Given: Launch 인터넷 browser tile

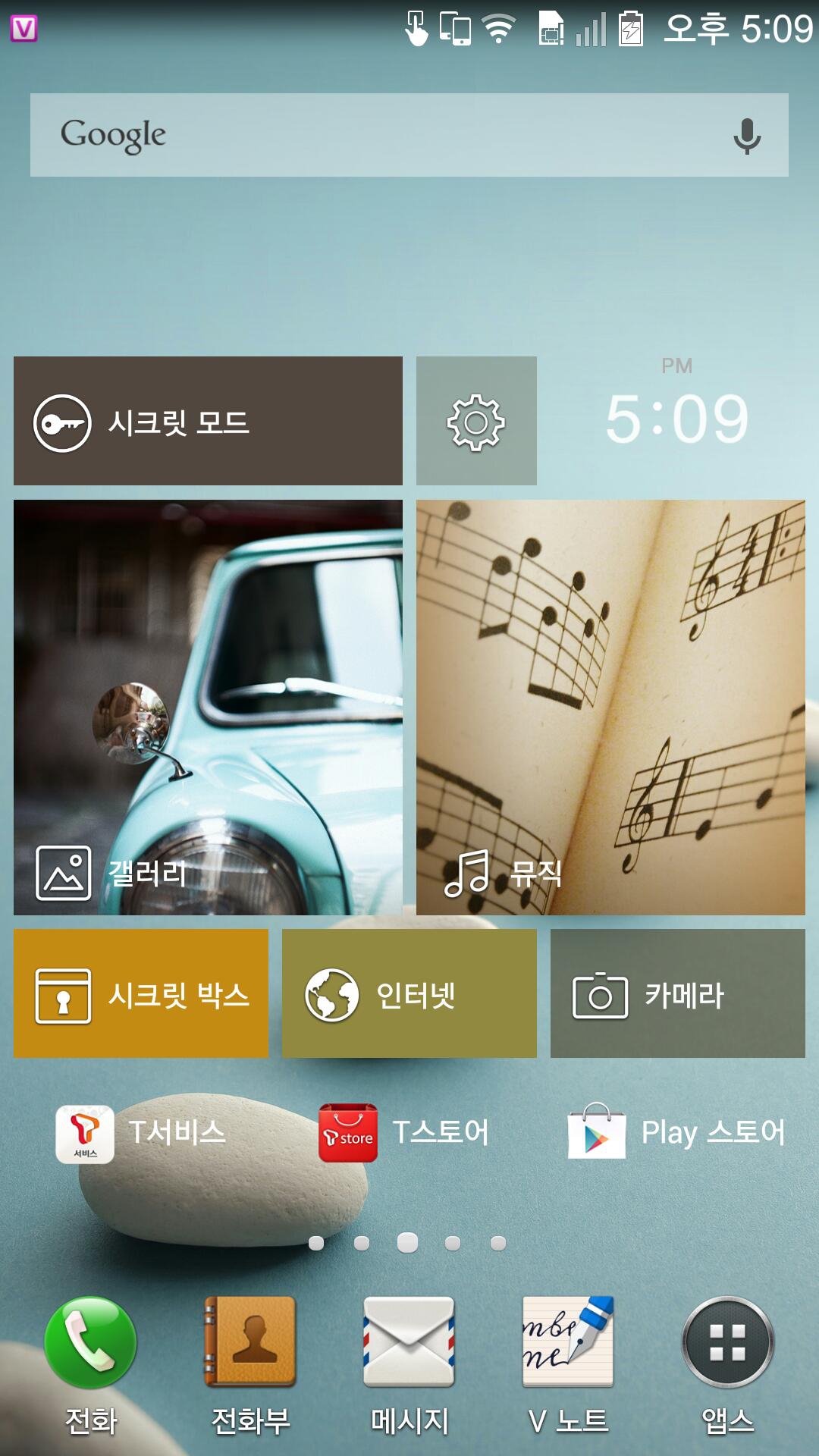Looking at the screenshot, I should (x=409, y=993).
